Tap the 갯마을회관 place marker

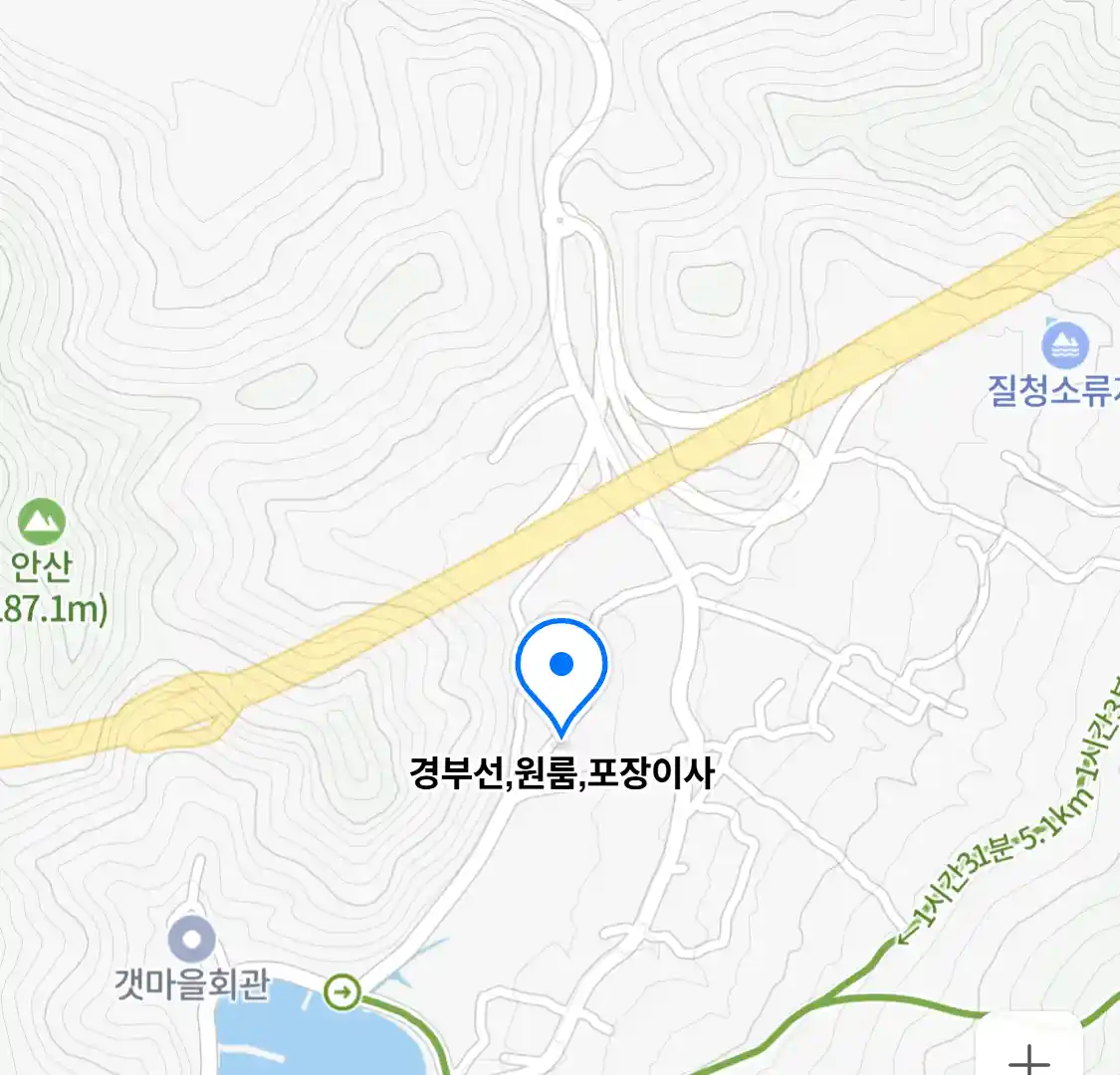pos(191,939)
